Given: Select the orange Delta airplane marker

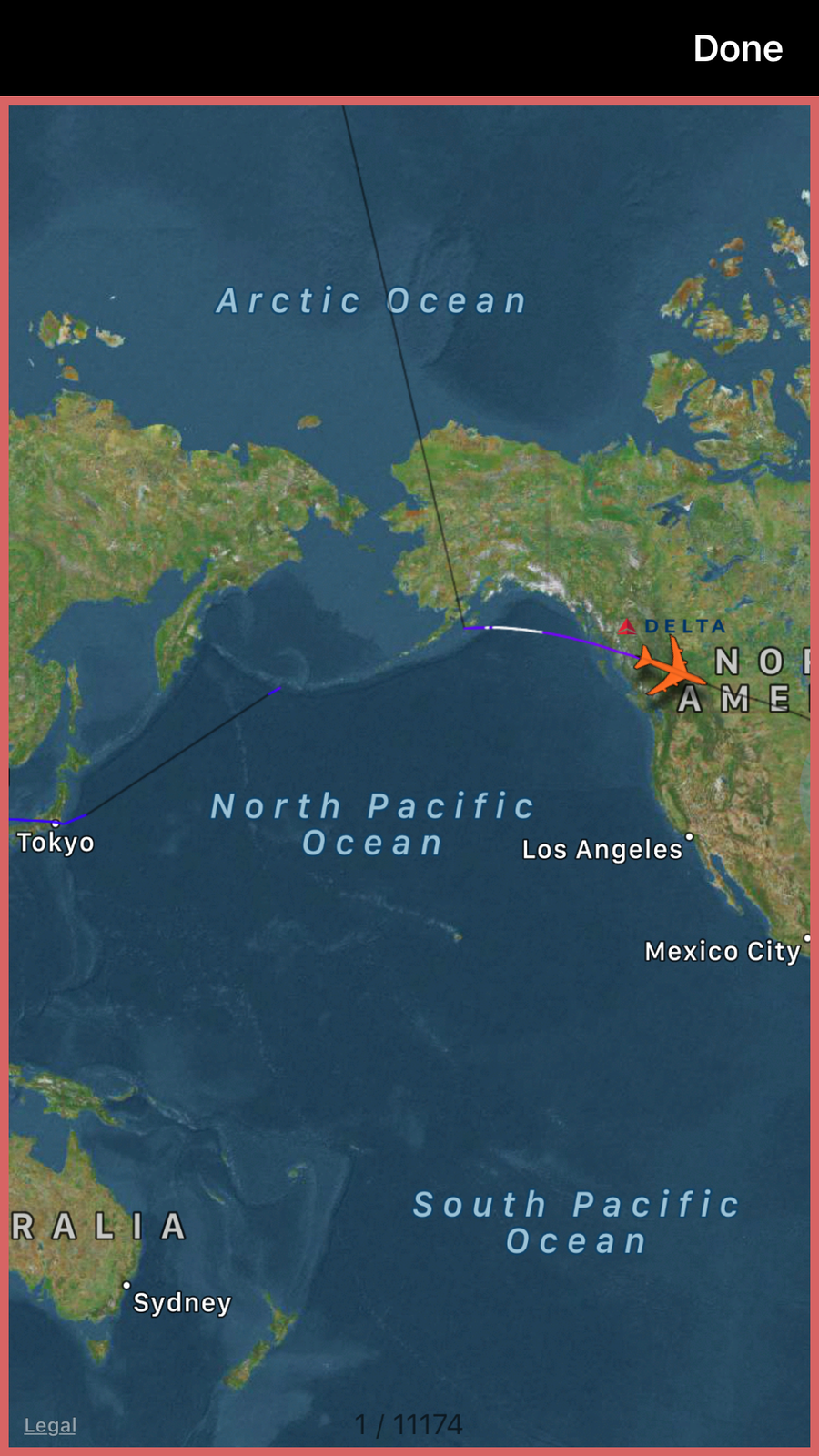Looking at the screenshot, I should (671, 669).
